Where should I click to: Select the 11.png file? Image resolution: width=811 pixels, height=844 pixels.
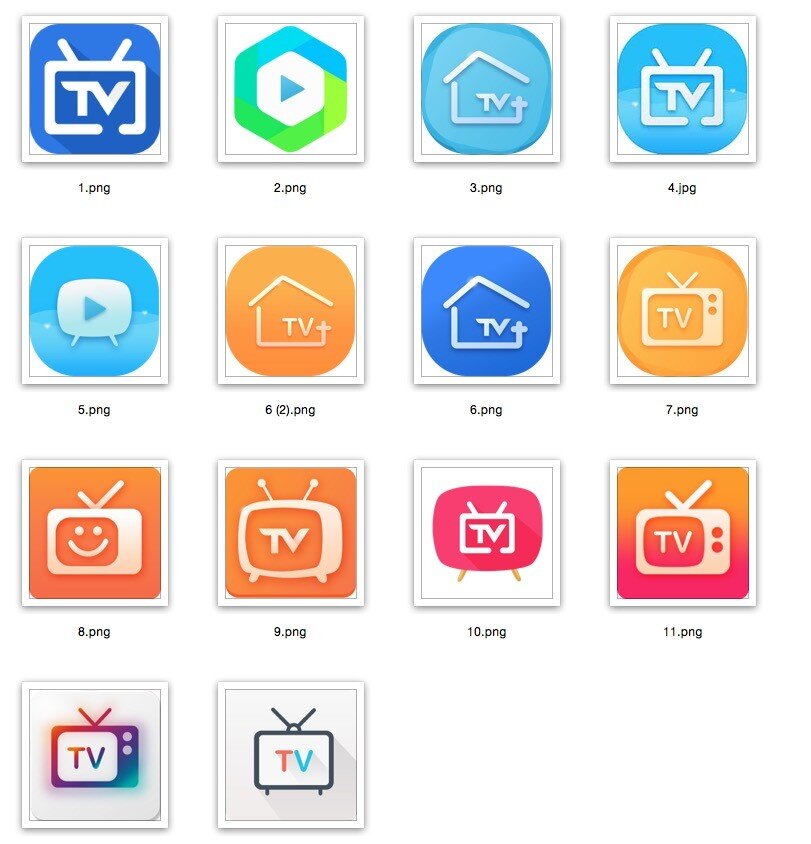point(682,533)
